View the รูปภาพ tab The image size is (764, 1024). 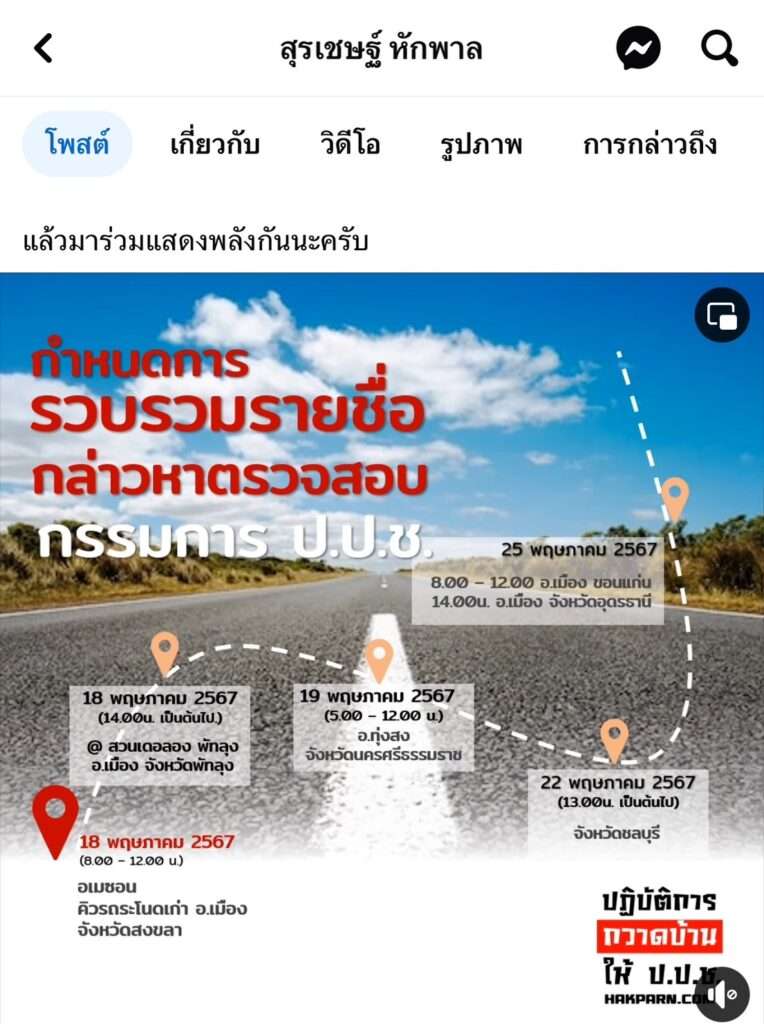(481, 145)
